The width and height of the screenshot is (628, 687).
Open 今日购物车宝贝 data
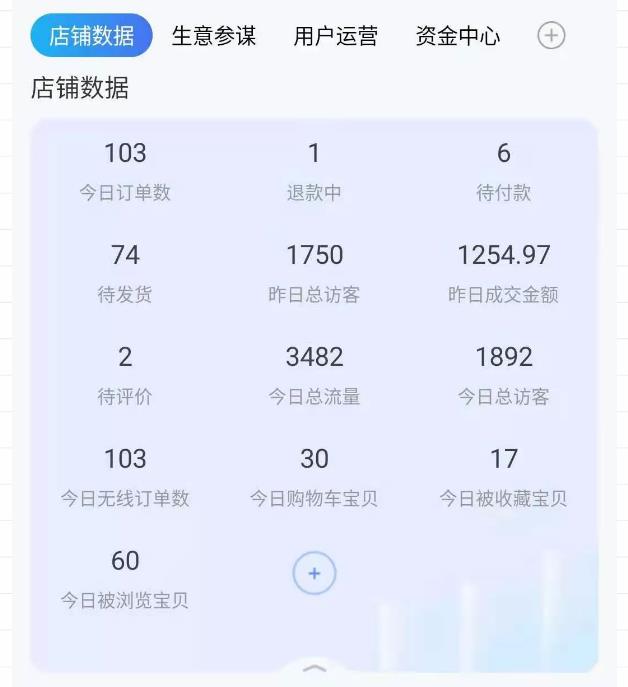(x=314, y=477)
